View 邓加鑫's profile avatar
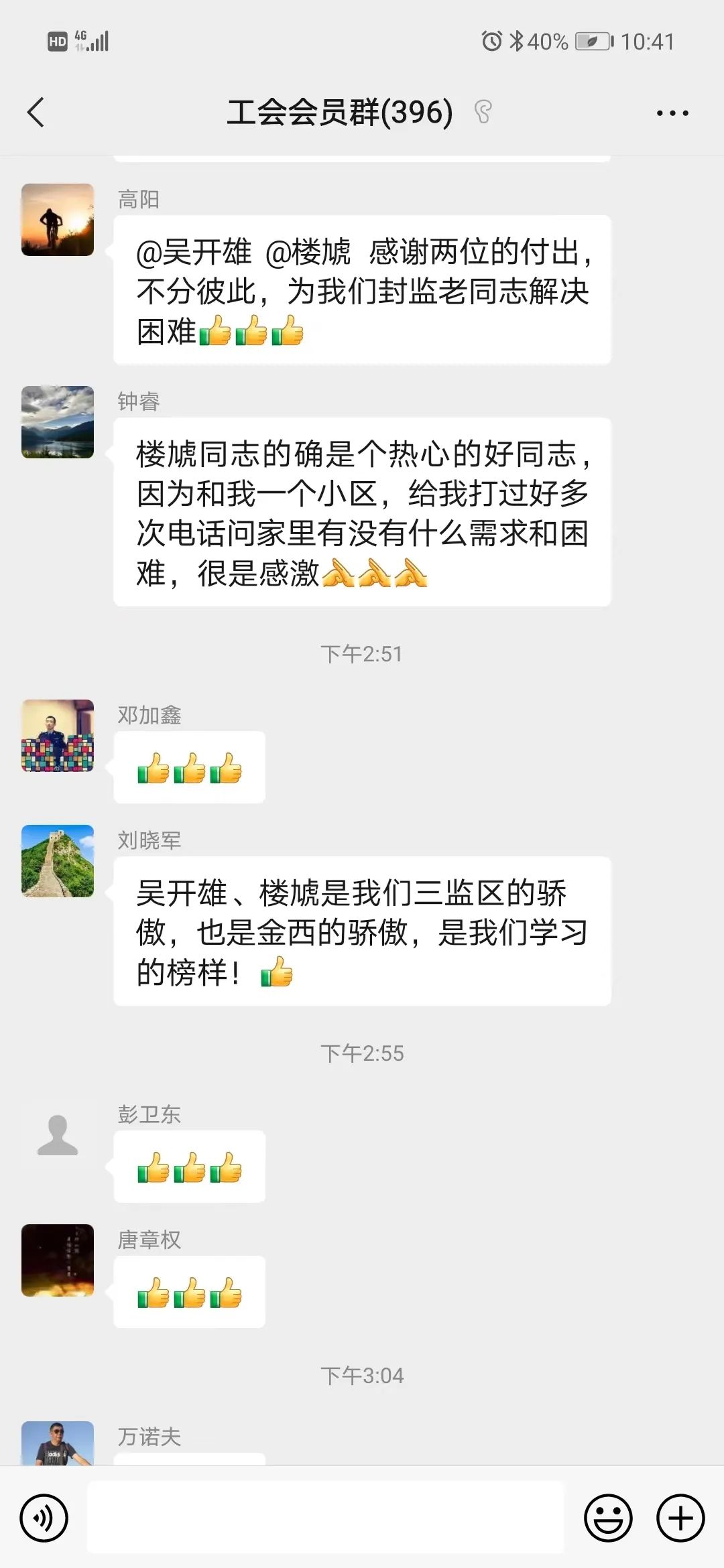Viewport: 724px width, 1568px height. point(58,736)
